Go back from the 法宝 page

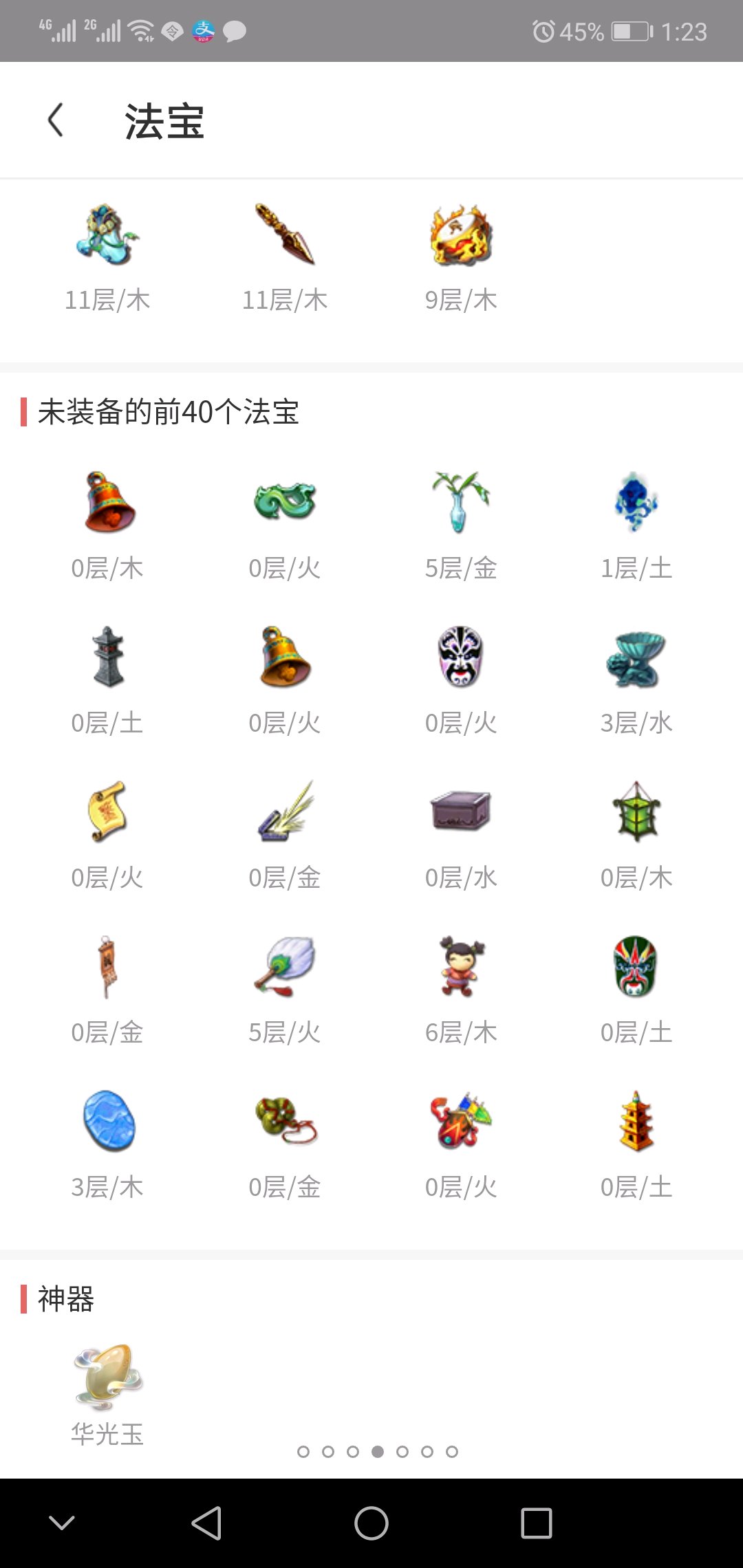[x=56, y=120]
